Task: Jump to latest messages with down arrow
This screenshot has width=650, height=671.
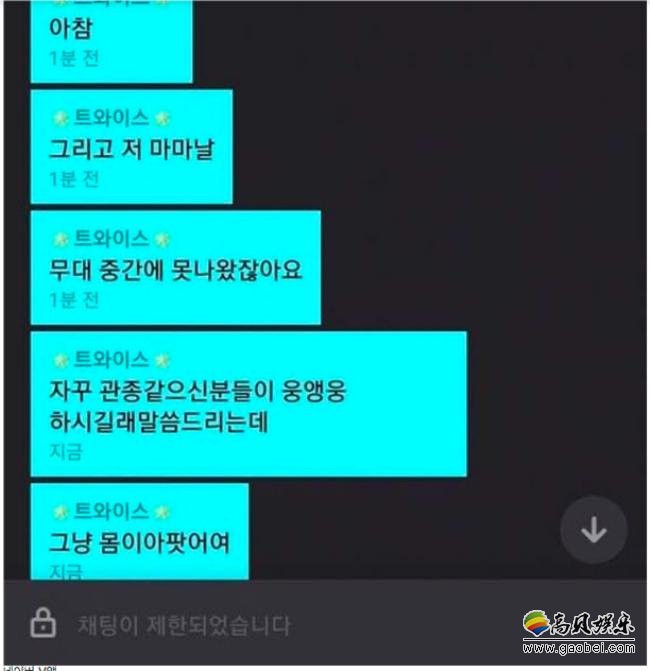Action: tap(593, 530)
